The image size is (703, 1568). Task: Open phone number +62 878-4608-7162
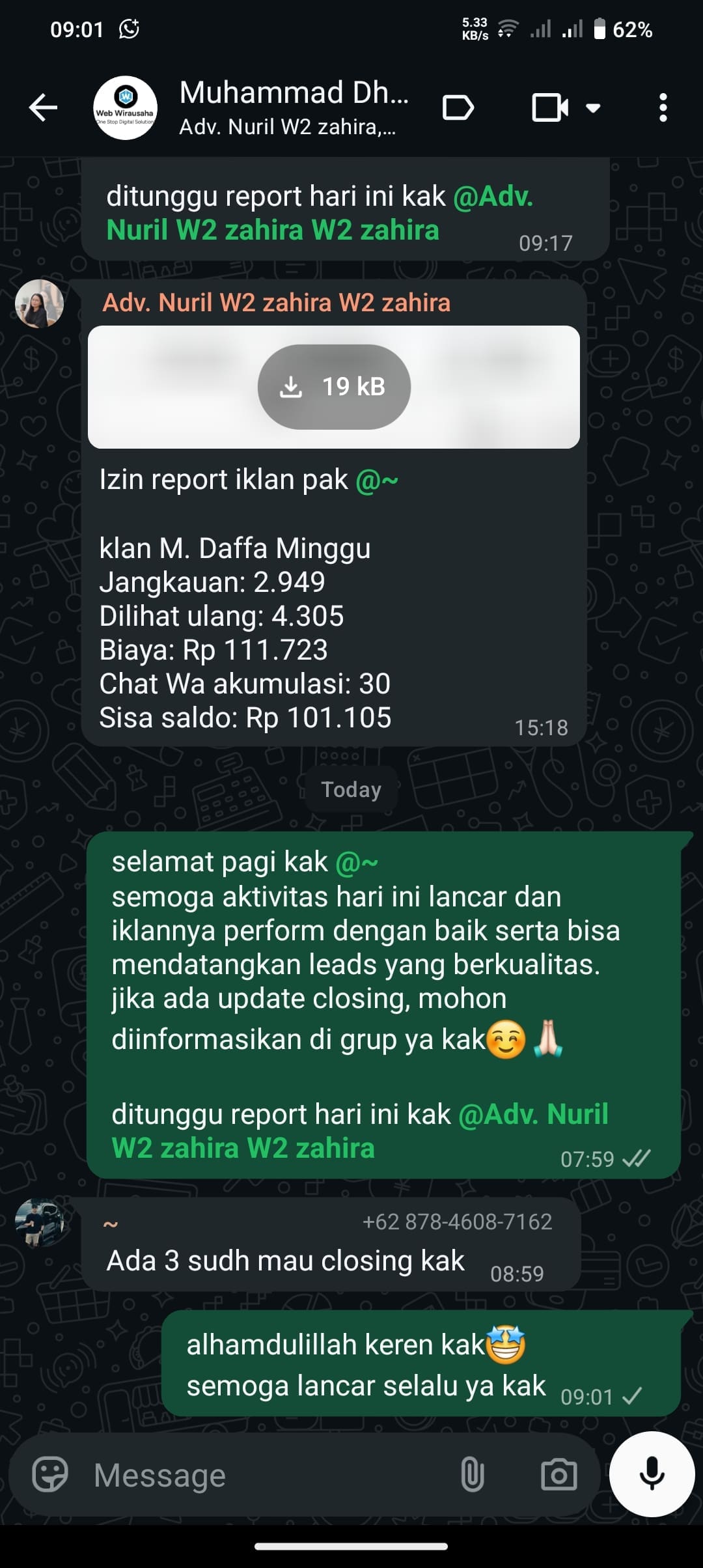tap(457, 1222)
